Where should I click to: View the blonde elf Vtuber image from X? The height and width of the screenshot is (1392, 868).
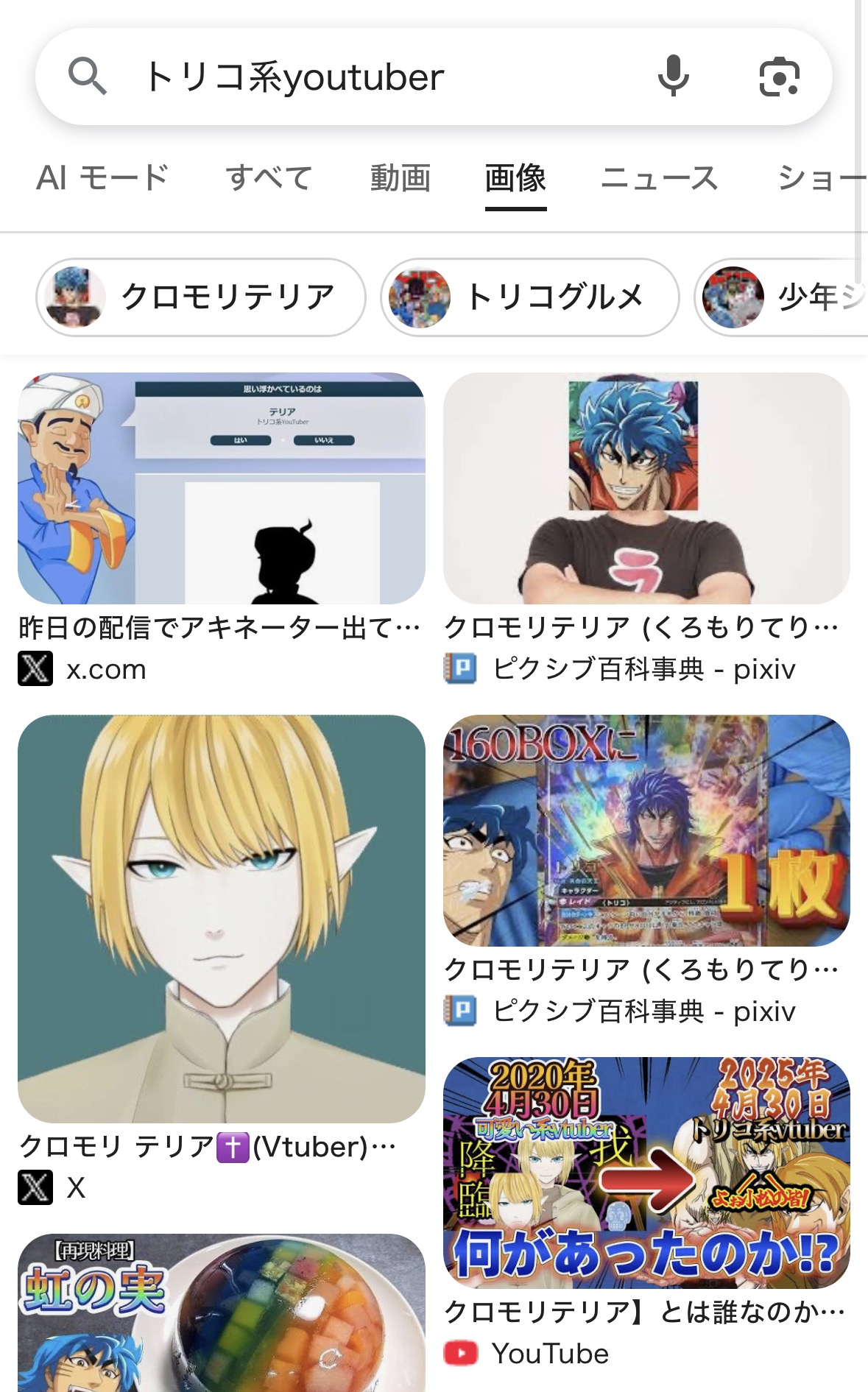221,918
